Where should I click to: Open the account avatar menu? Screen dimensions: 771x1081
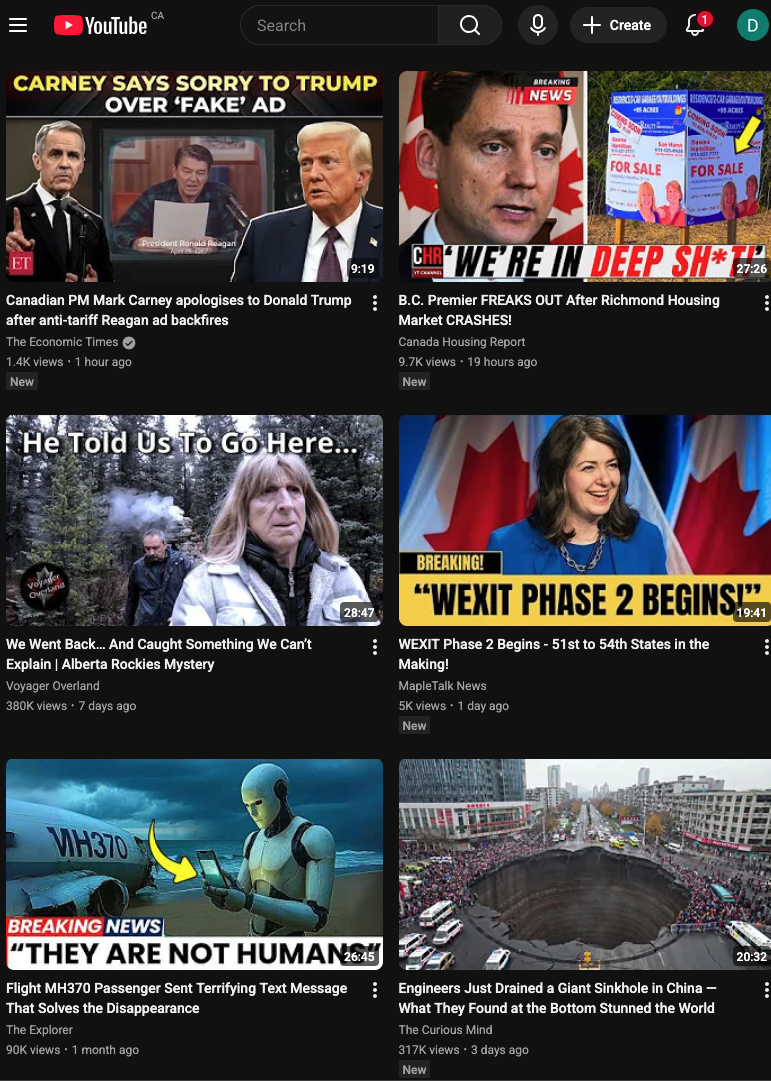point(752,25)
